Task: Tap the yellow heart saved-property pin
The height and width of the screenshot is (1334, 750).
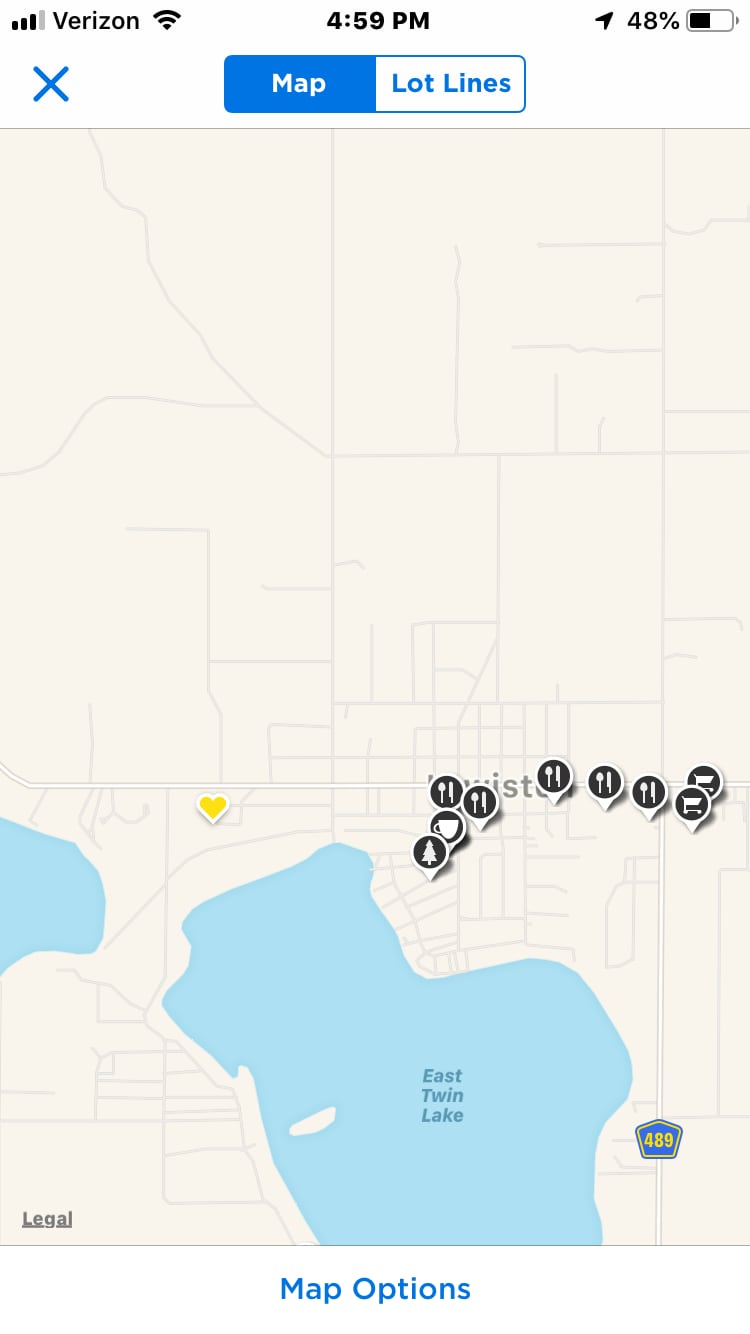Action: 212,806
